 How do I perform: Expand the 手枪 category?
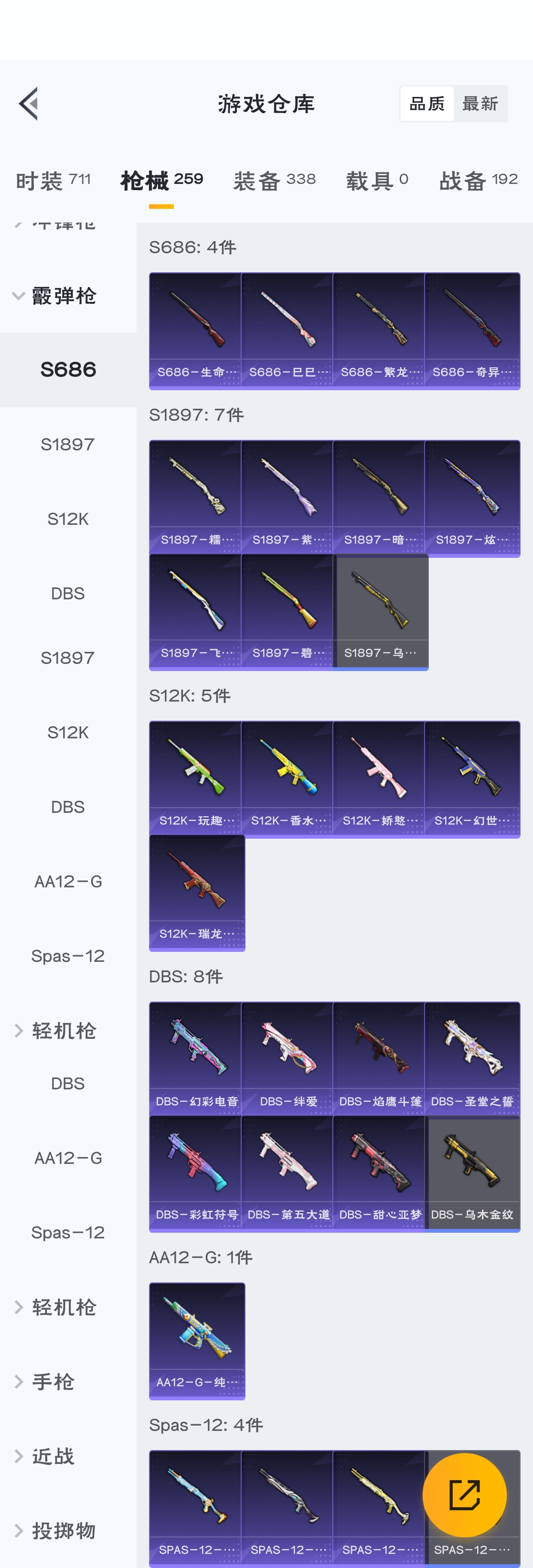pos(53,1382)
